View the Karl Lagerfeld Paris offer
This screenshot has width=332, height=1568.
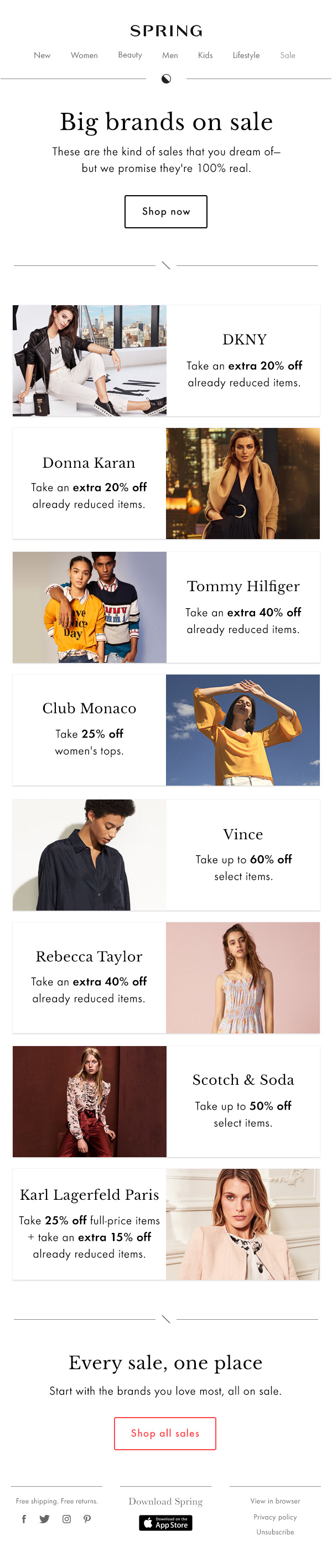point(165,1224)
